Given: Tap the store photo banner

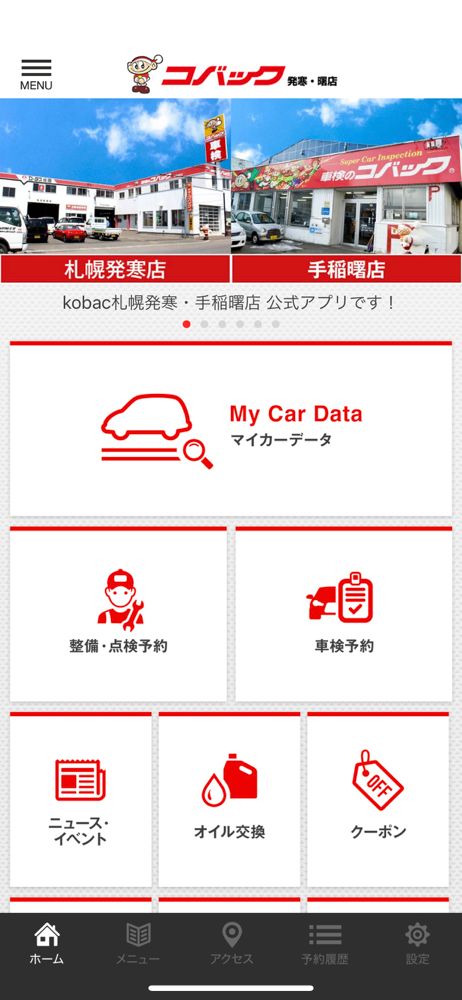Looking at the screenshot, I should (231, 191).
